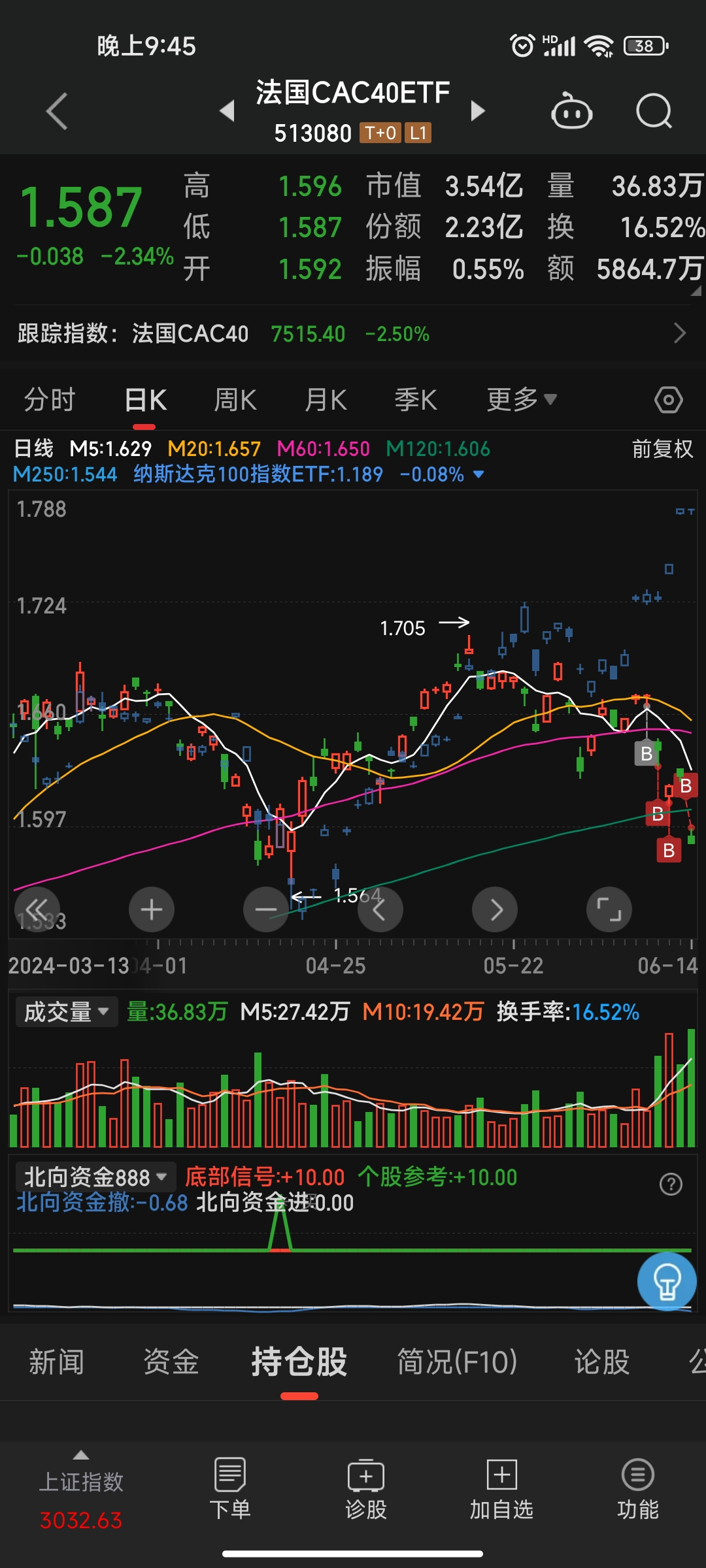The width and height of the screenshot is (706, 1568).
Task: Open the robot assistant icon
Action: pos(571,111)
